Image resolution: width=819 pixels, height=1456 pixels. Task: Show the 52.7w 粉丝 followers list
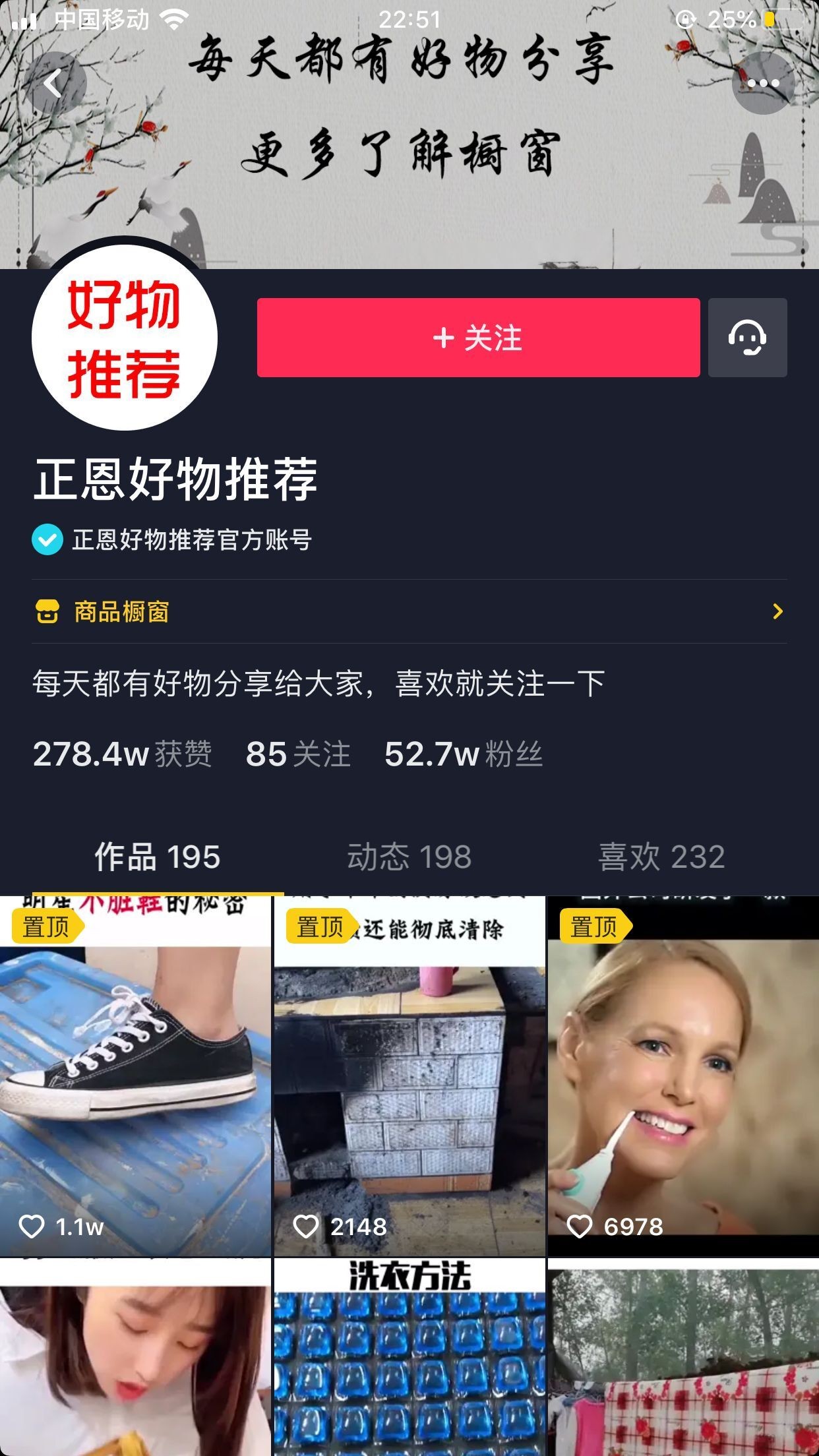pos(463,754)
